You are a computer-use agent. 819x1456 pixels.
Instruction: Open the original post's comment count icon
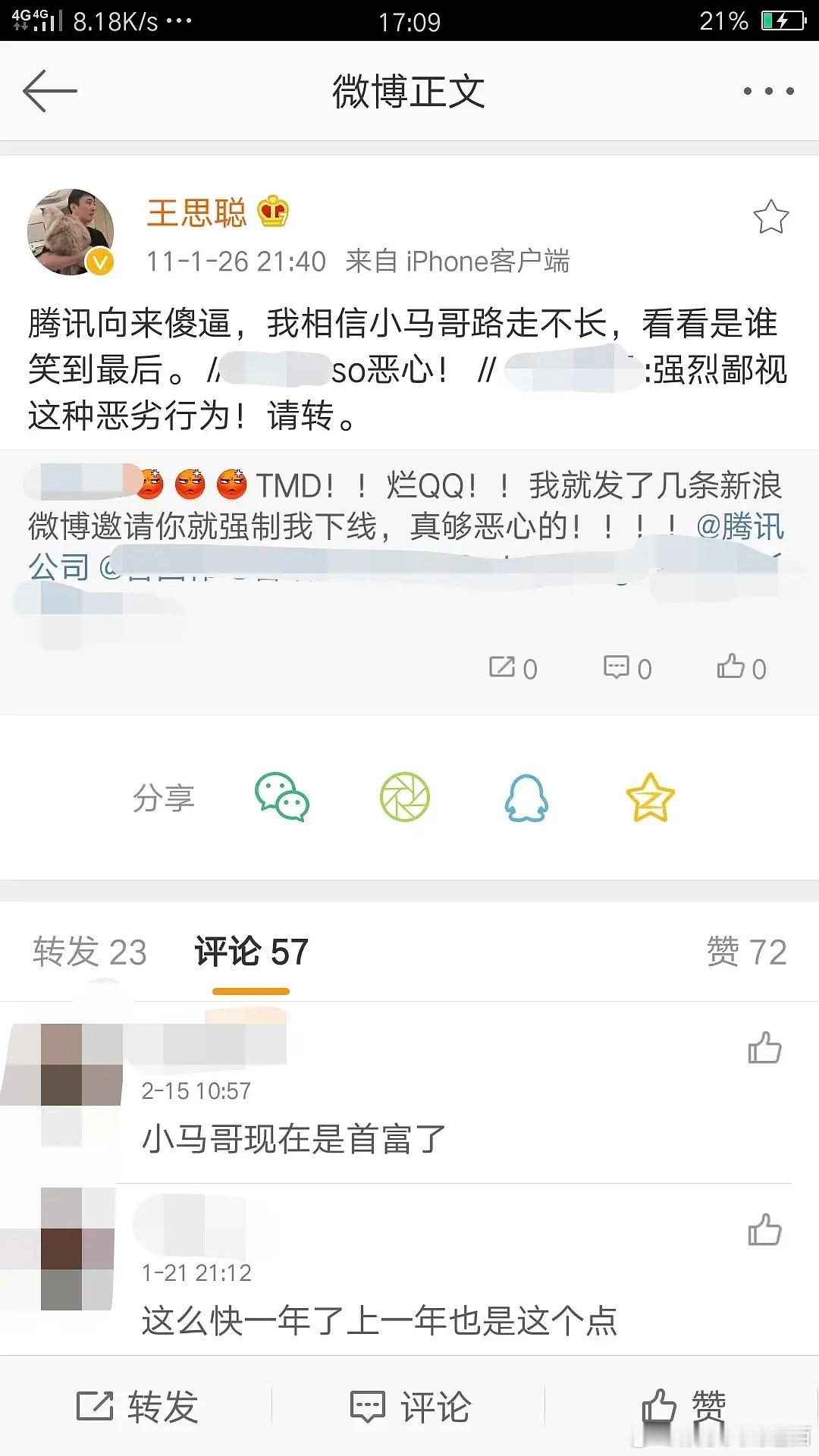627,668
